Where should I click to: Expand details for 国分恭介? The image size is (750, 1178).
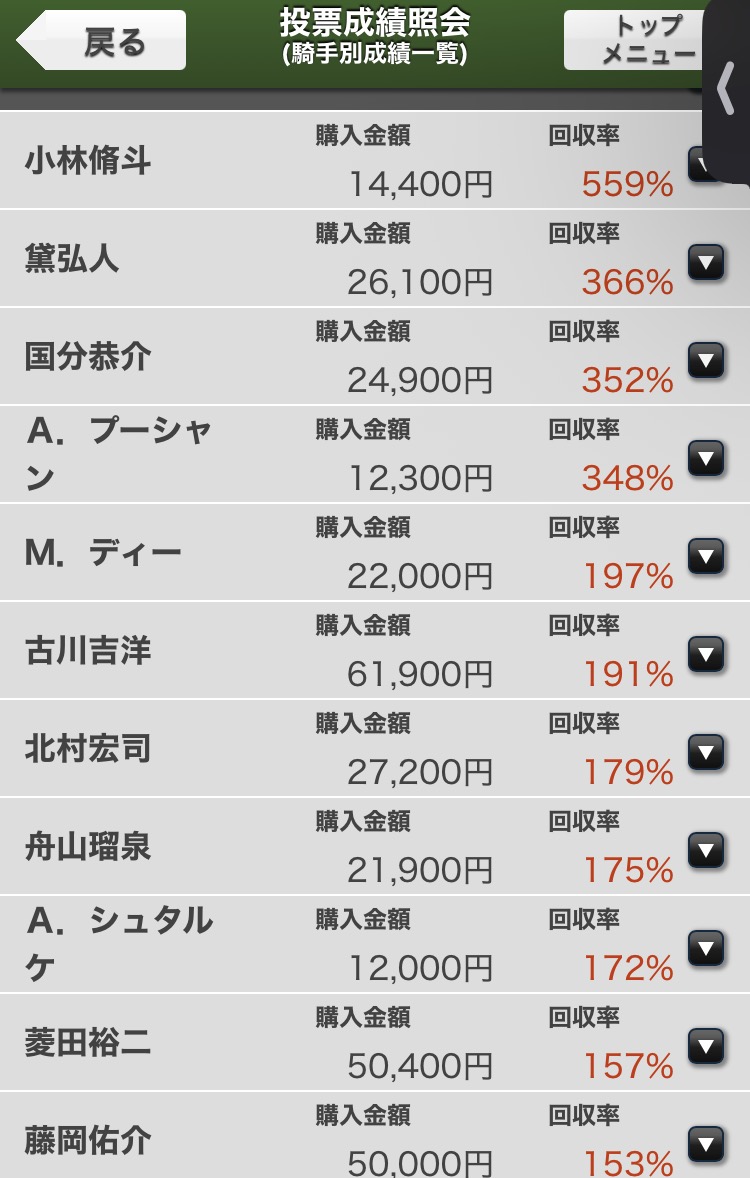coord(706,360)
